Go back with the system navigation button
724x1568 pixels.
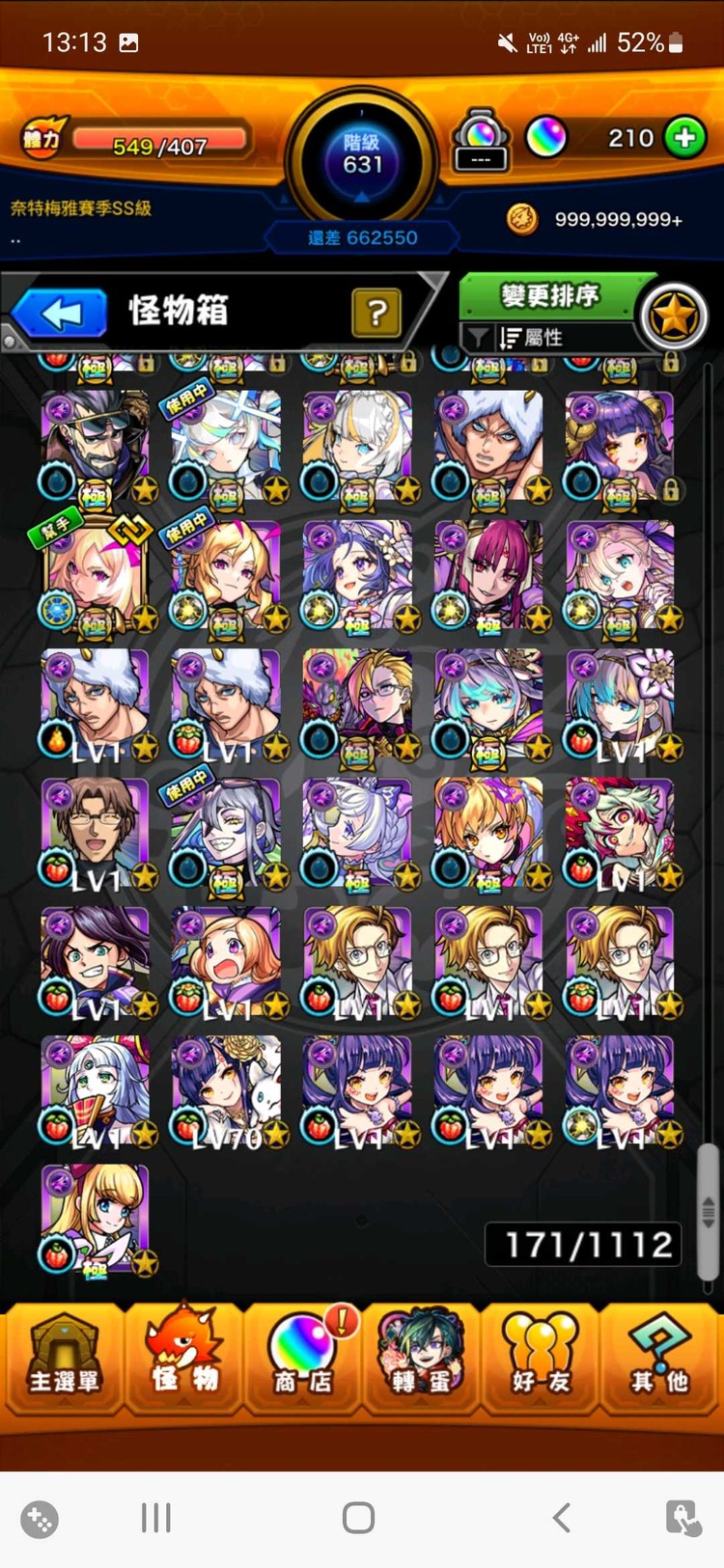(x=562, y=1518)
